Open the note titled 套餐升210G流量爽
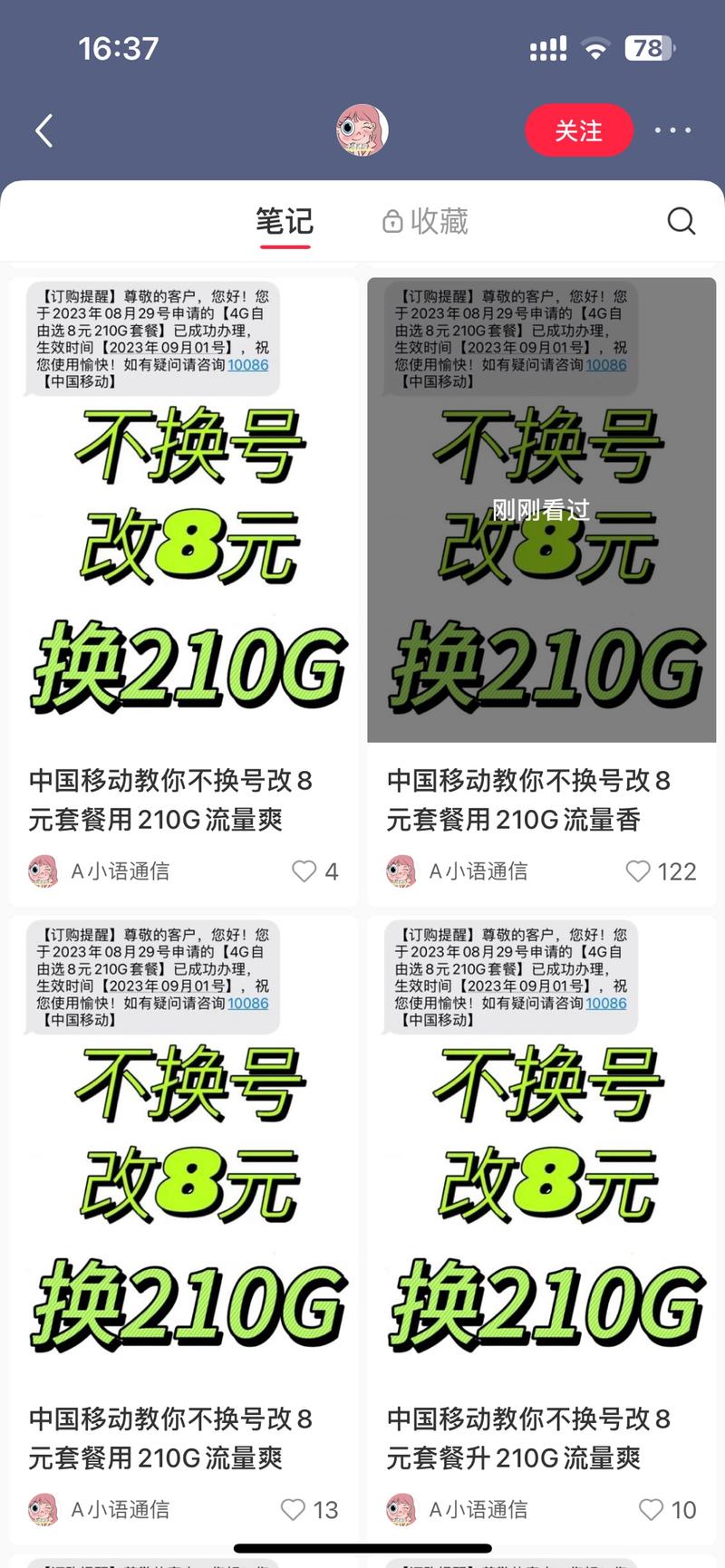This screenshot has width=725, height=1568. click(541, 1178)
